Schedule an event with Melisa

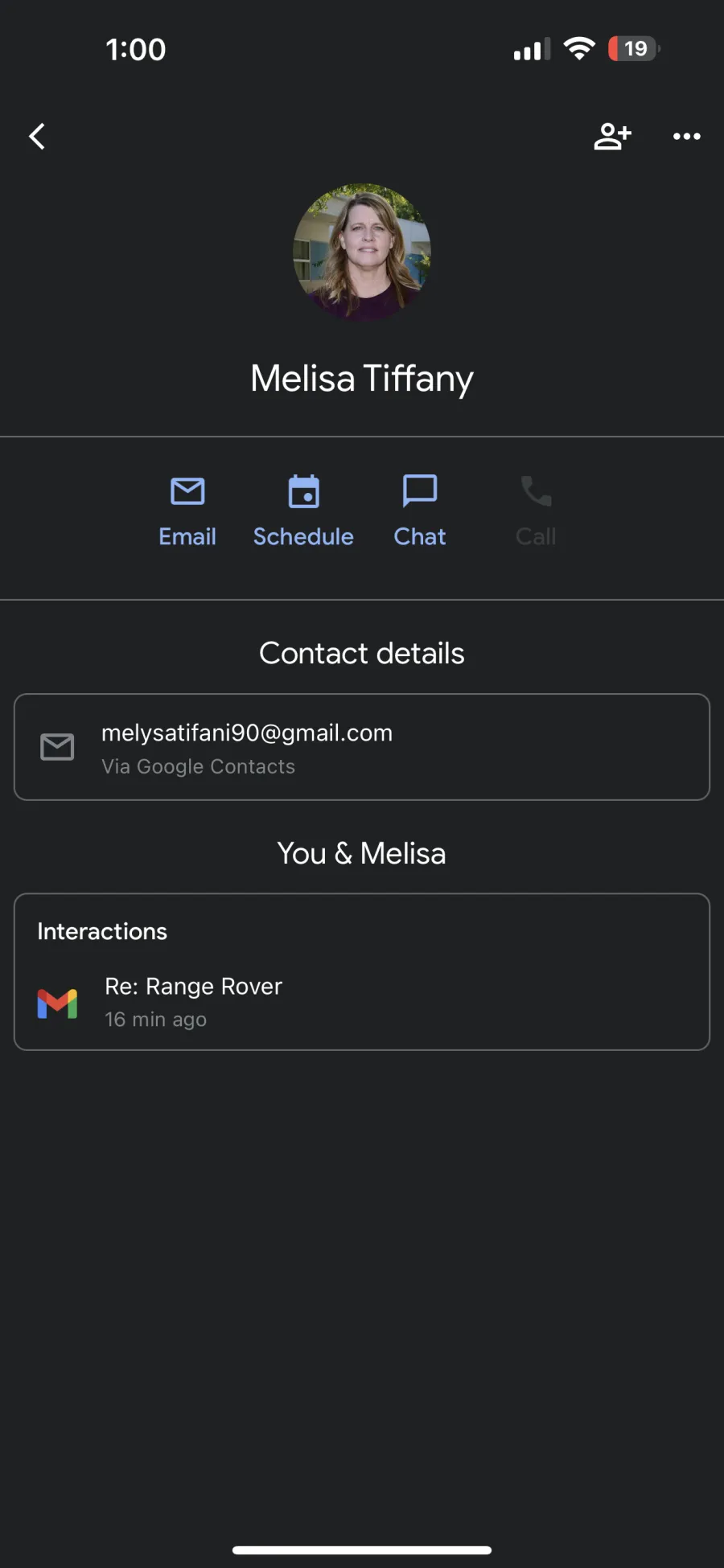point(303,511)
